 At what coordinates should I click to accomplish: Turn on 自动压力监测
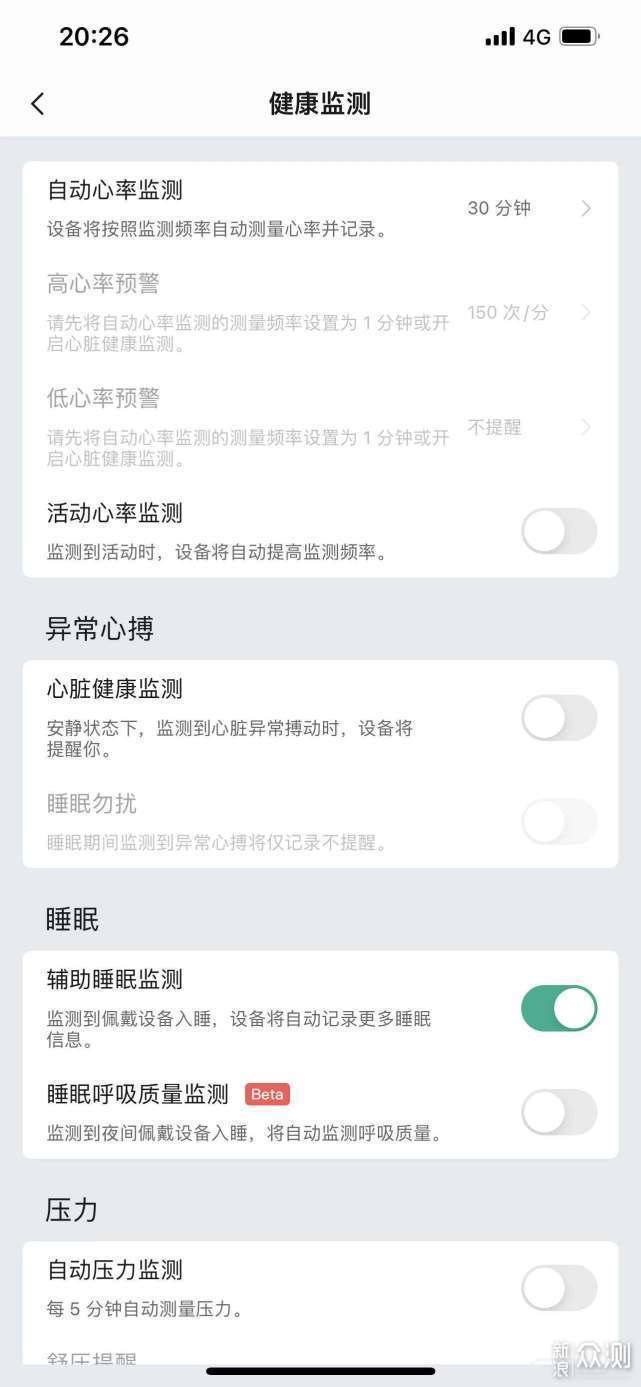pyautogui.click(x=559, y=1288)
